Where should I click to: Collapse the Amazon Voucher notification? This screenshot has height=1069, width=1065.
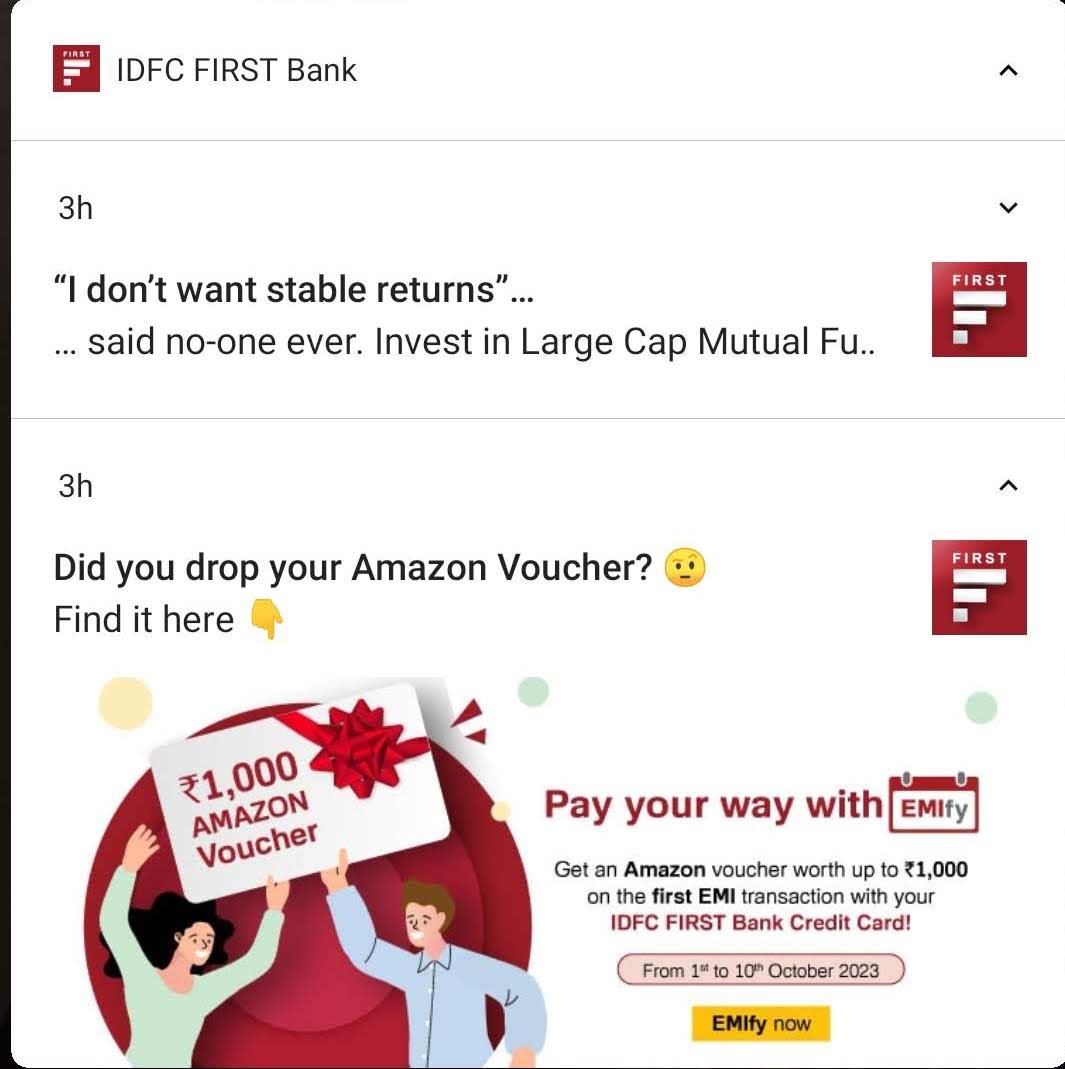tap(1008, 486)
